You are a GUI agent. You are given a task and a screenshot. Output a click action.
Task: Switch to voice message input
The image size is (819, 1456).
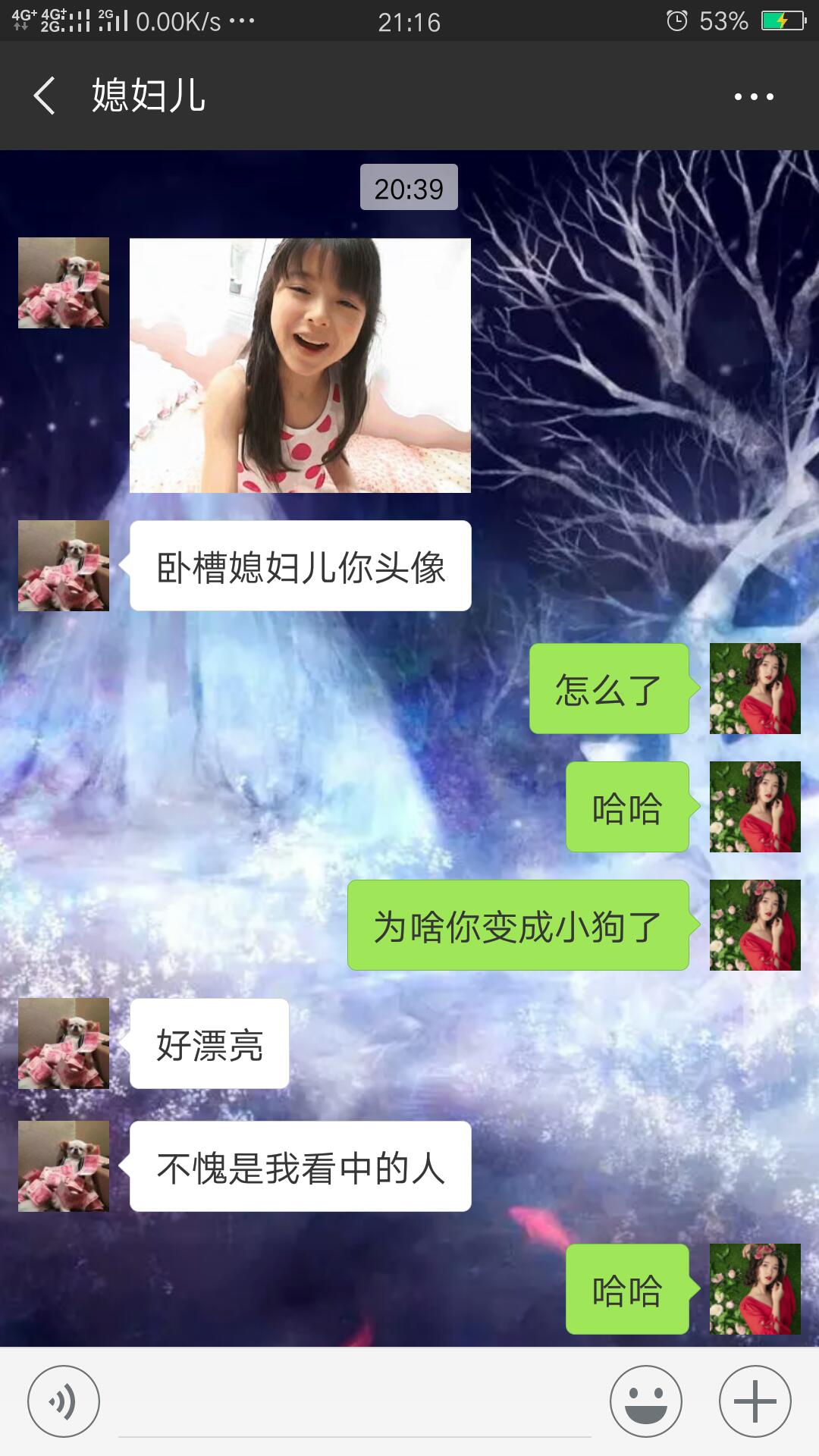pos(64,1401)
